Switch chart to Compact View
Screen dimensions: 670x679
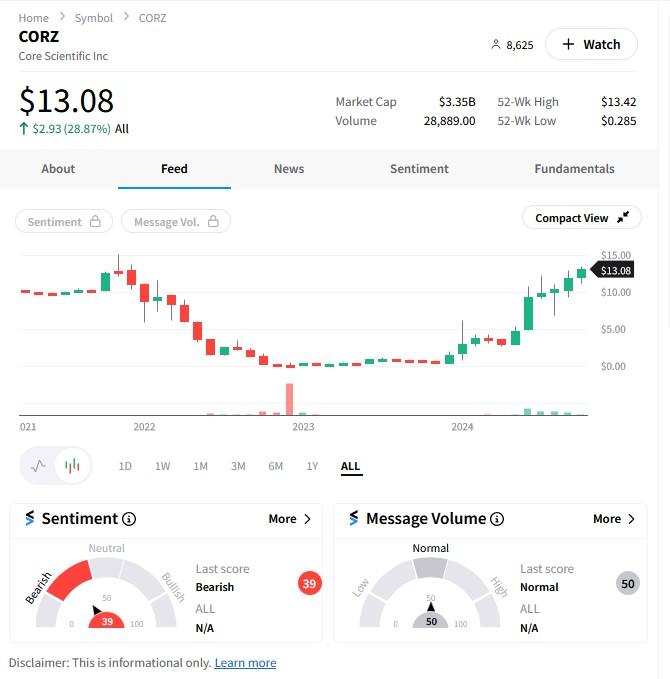(581, 218)
